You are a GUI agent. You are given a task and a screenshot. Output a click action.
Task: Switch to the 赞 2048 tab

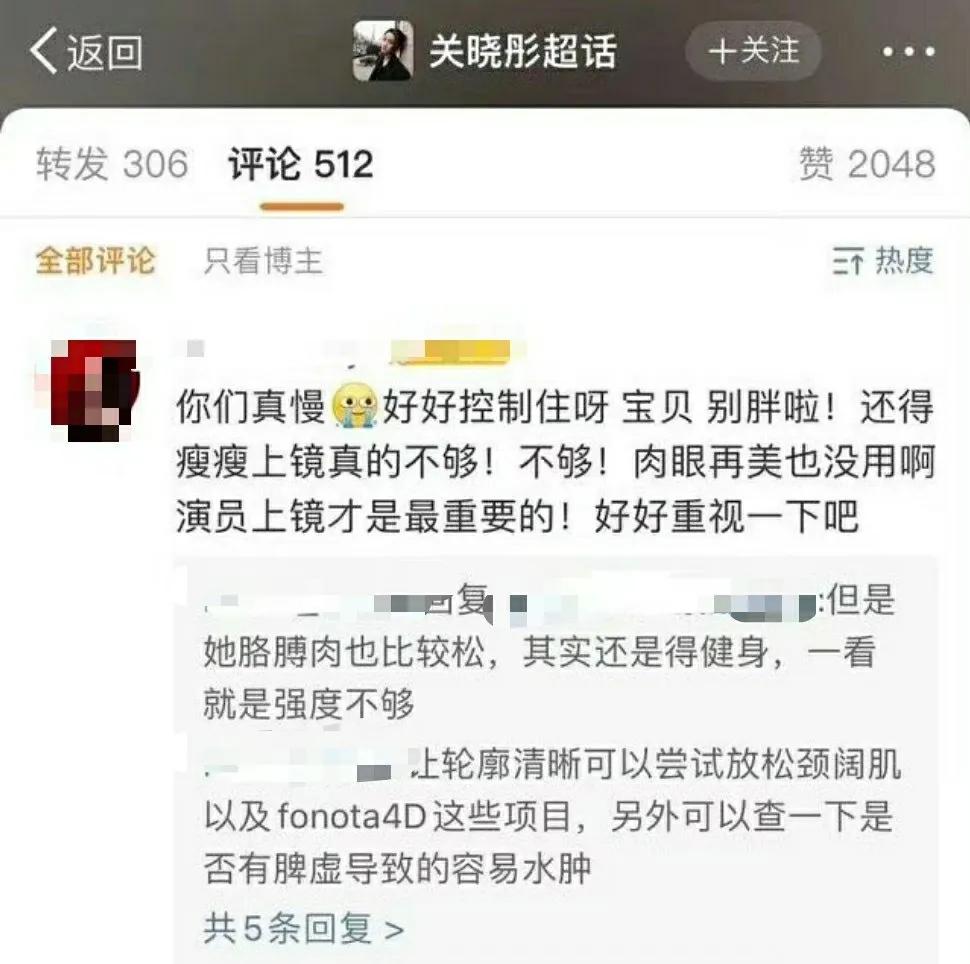(867, 164)
